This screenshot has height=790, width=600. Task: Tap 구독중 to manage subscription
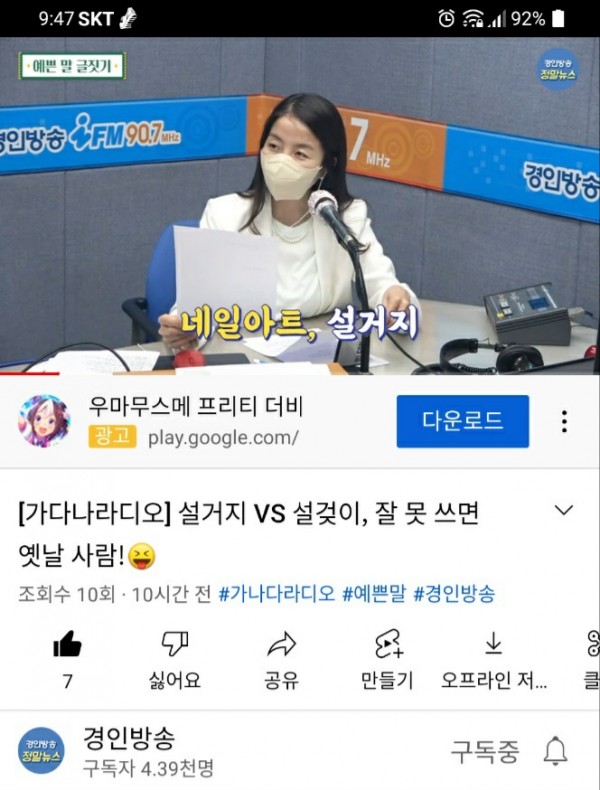click(x=485, y=751)
